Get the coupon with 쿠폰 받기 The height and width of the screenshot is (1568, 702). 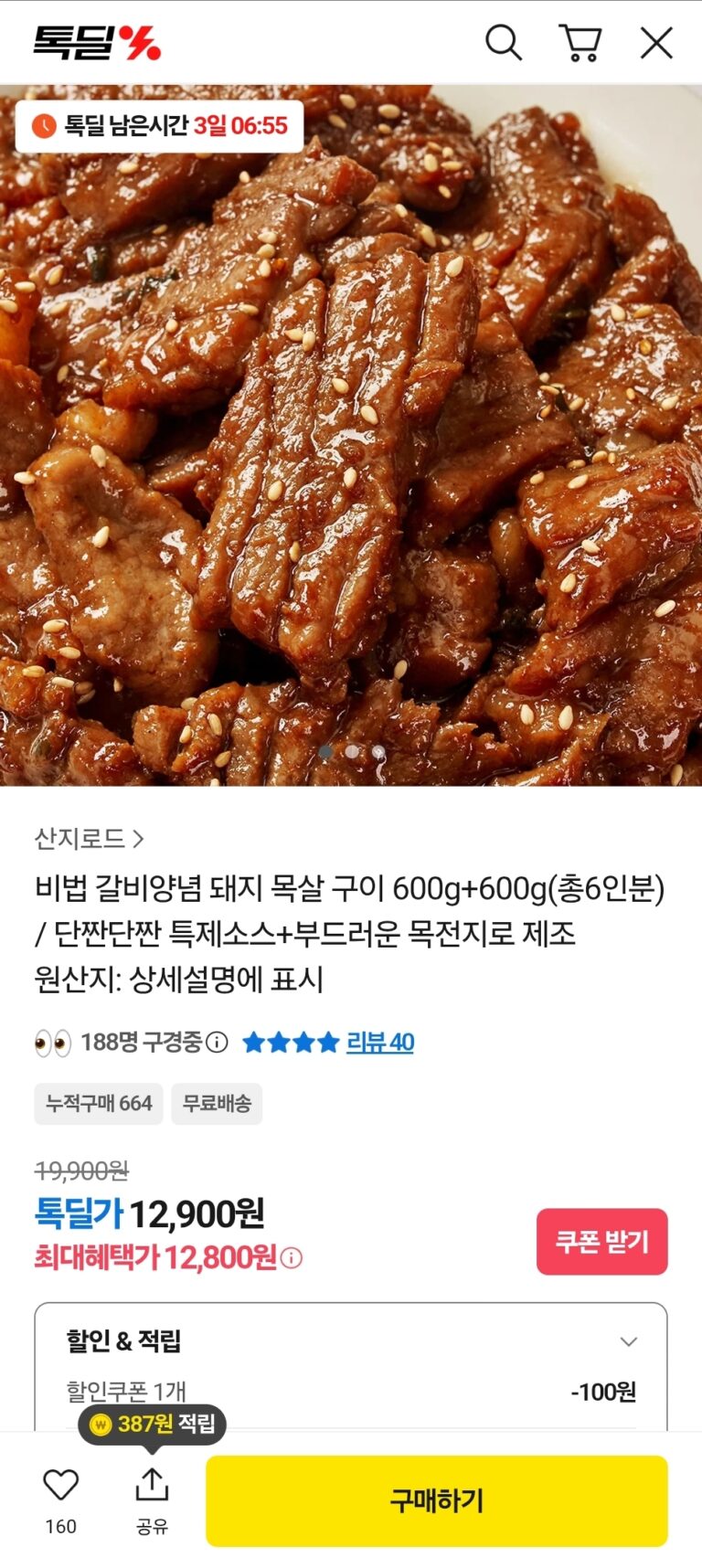(601, 1241)
